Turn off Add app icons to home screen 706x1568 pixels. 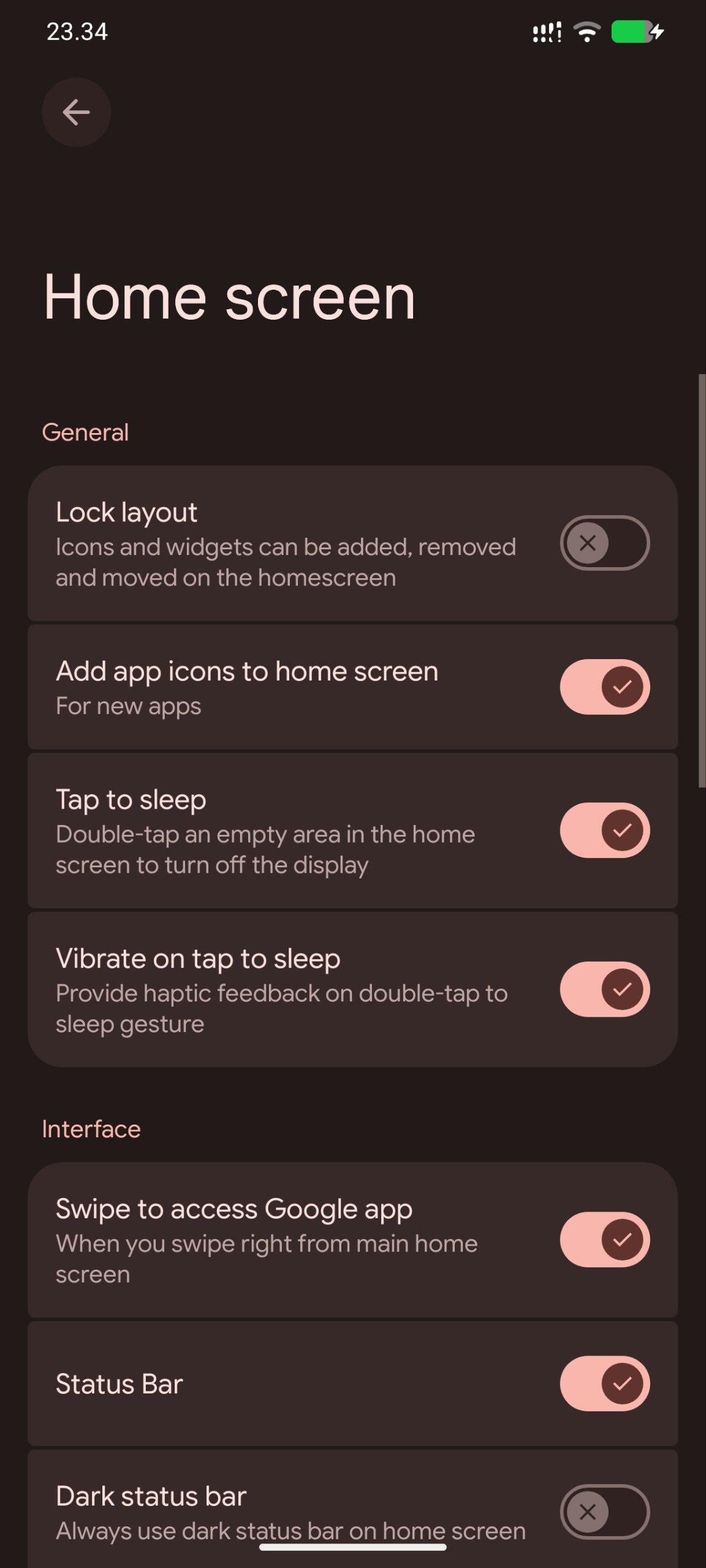click(x=604, y=687)
